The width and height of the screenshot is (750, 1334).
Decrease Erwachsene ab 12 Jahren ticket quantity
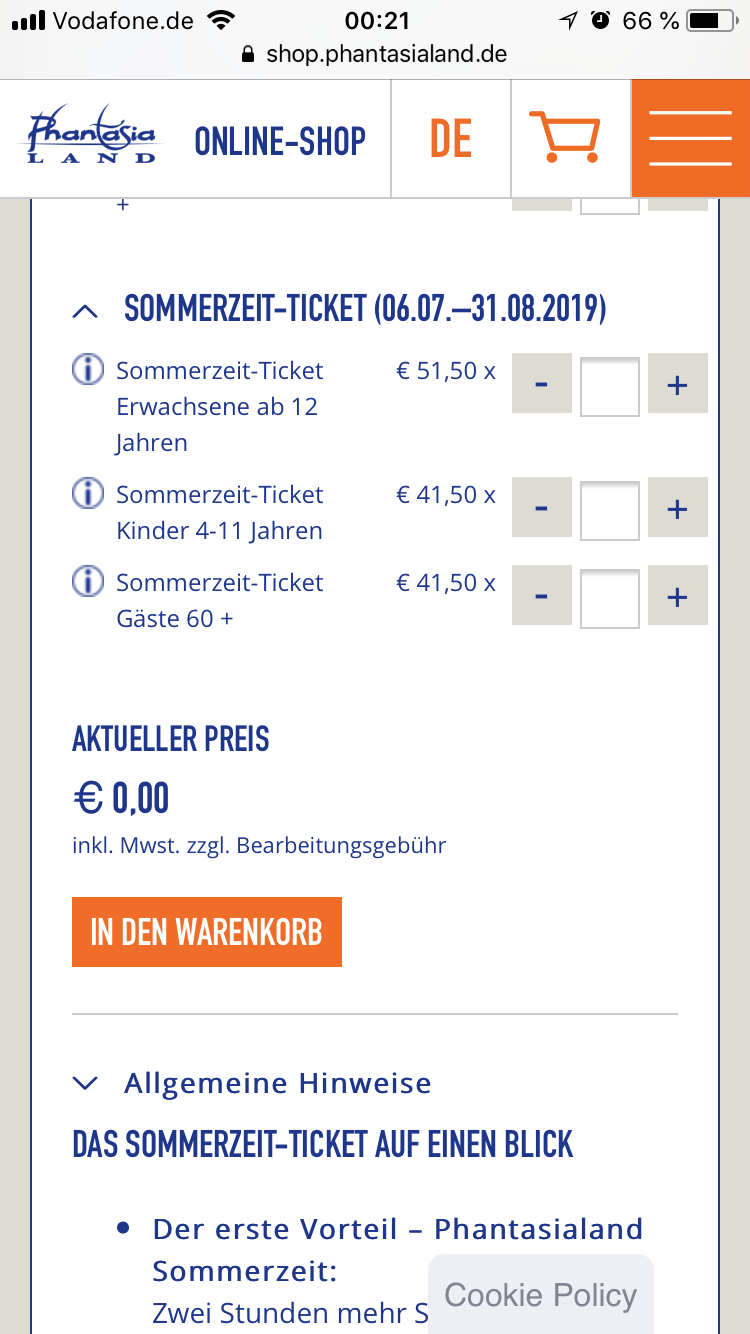[542, 383]
